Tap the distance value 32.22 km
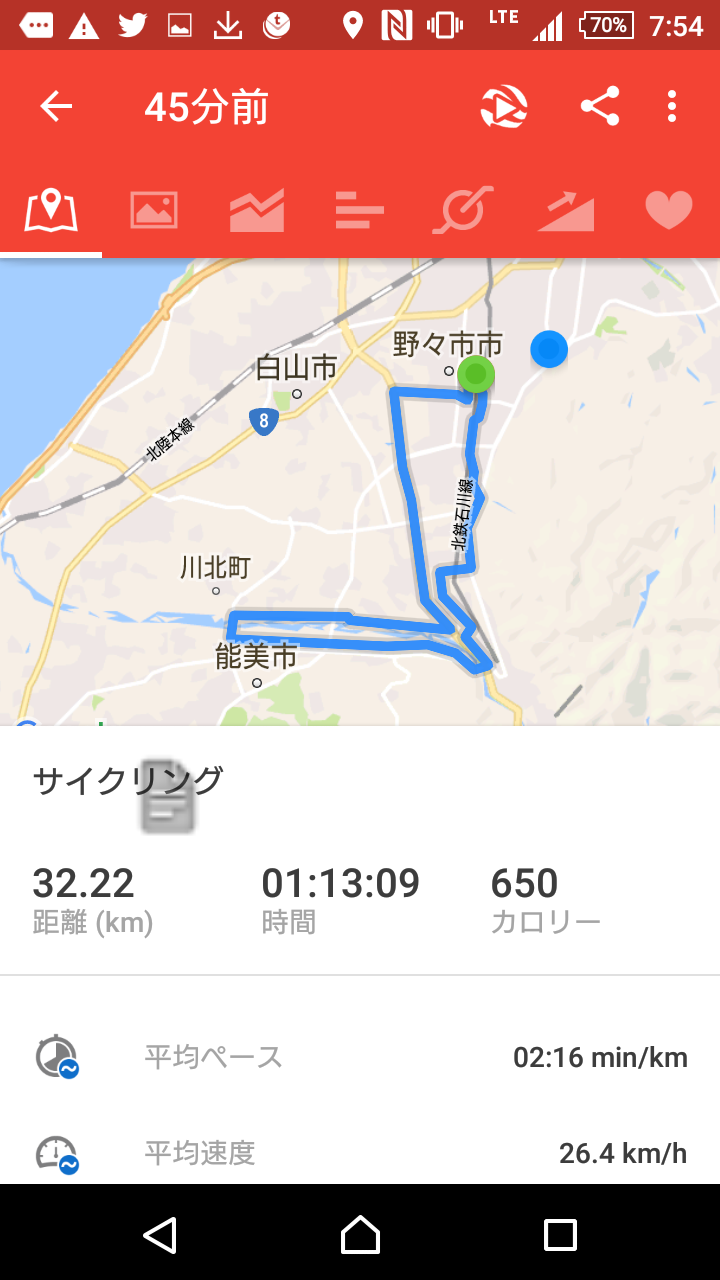The height and width of the screenshot is (1280, 720). pyautogui.click(x=84, y=882)
